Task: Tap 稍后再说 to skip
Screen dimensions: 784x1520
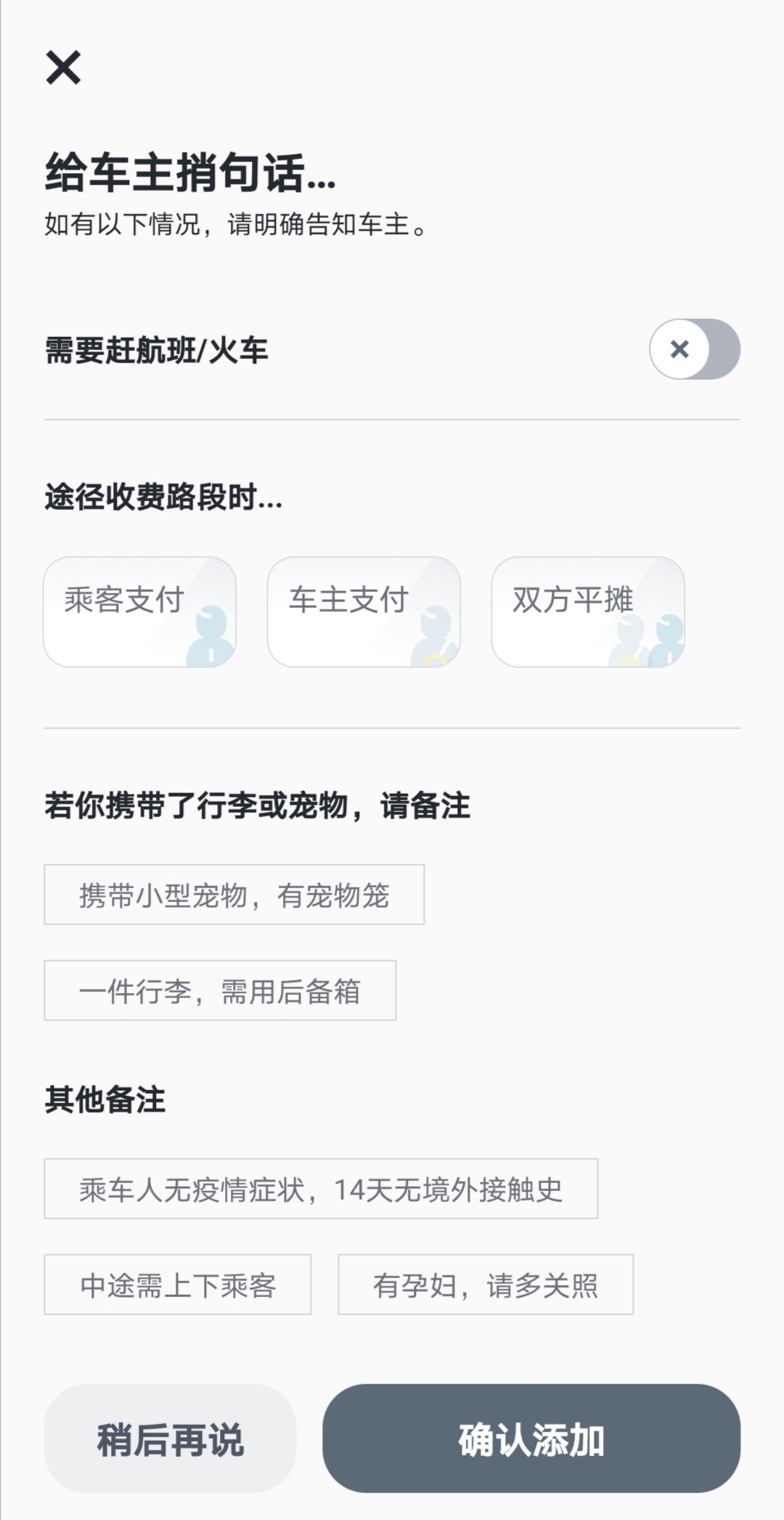Action: click(x=170, y=1439)
